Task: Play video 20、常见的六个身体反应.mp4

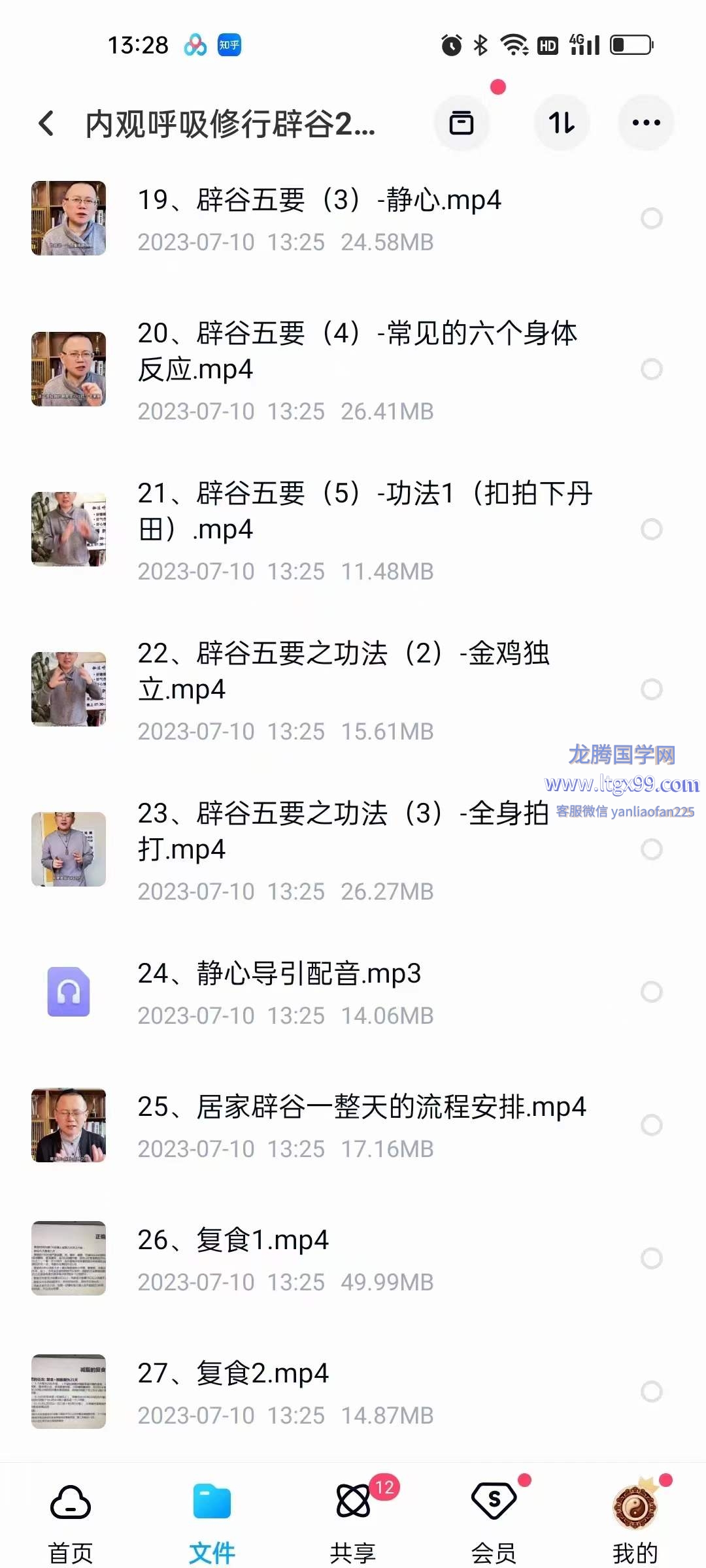Action: pos(356,351)
